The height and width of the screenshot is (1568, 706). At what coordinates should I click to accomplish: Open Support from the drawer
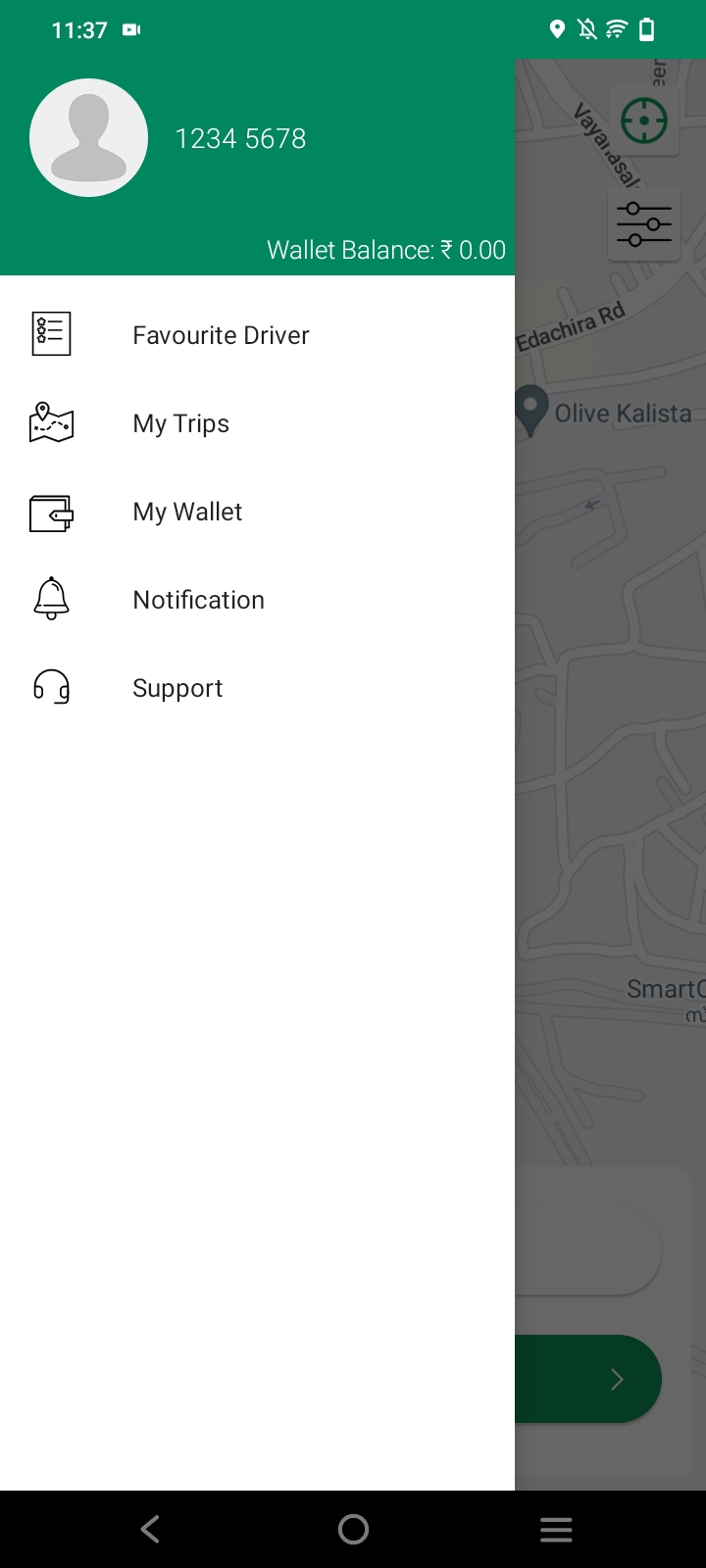177,688
